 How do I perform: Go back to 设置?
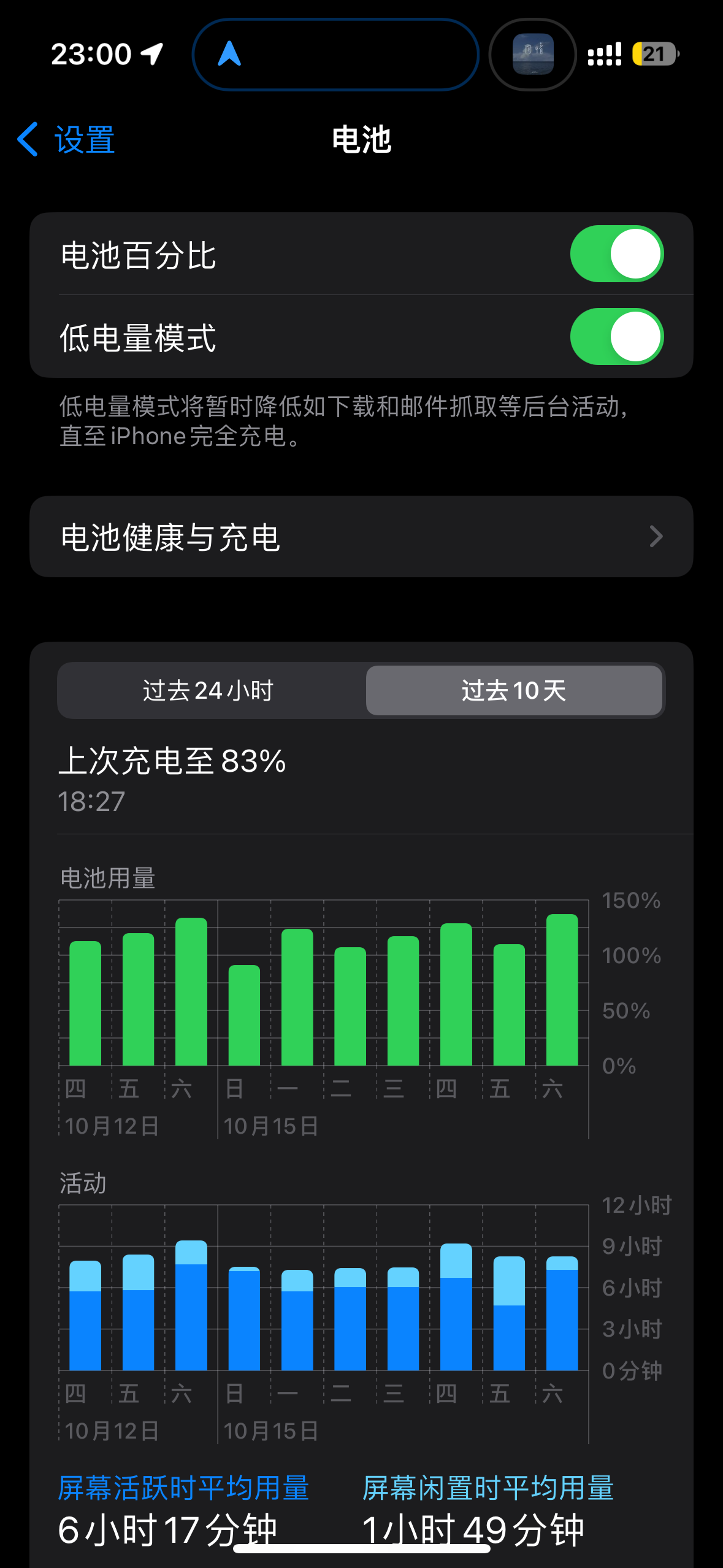coord(66,139)
